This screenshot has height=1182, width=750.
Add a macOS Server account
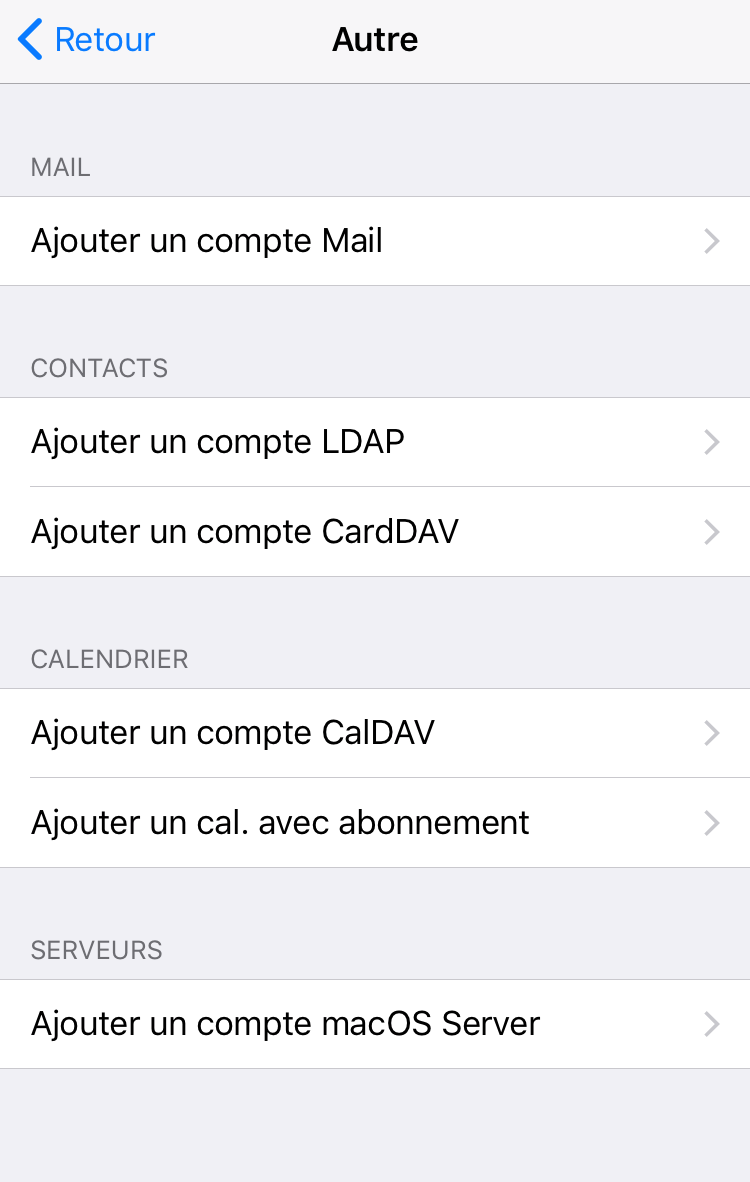click(375, 1024)
